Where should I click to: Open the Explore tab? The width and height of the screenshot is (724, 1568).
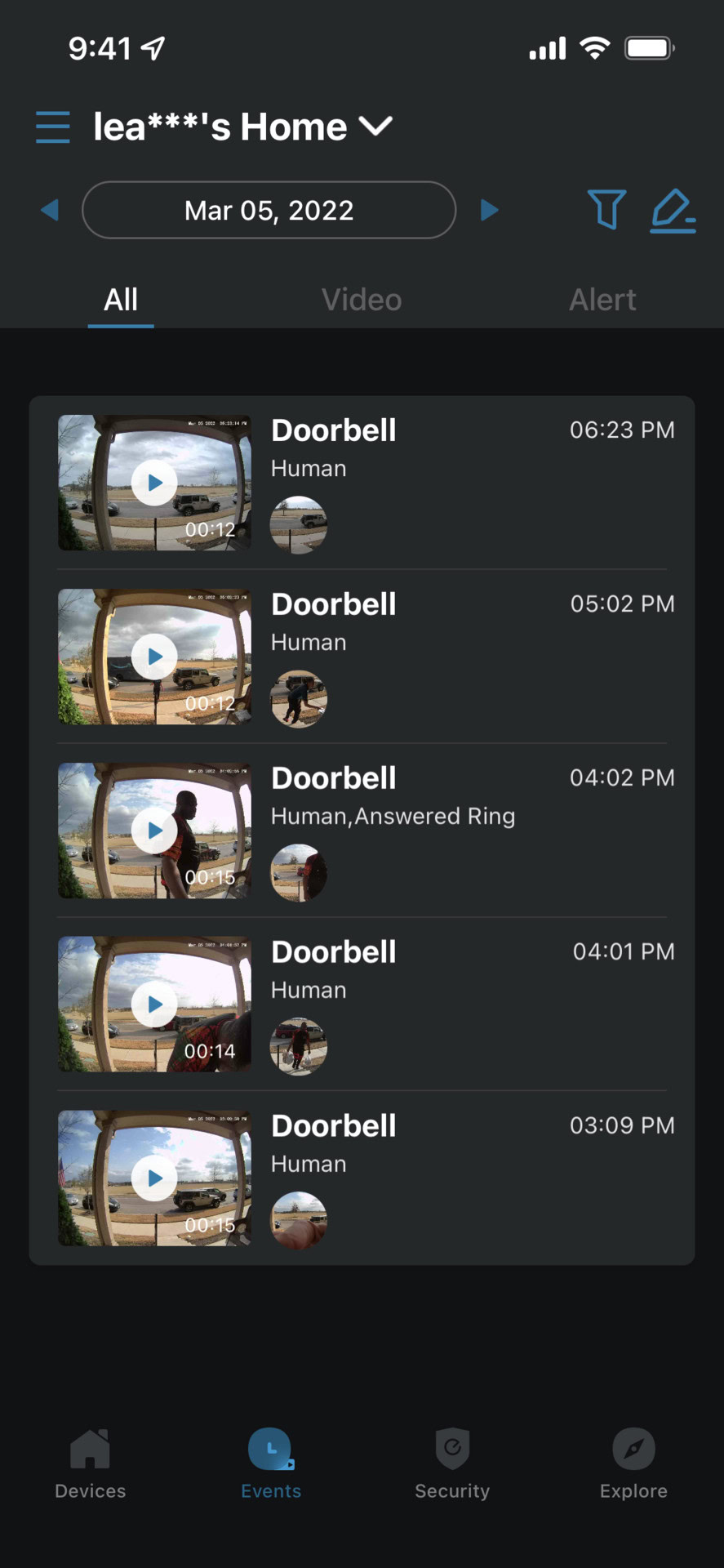coord(633,1463)
